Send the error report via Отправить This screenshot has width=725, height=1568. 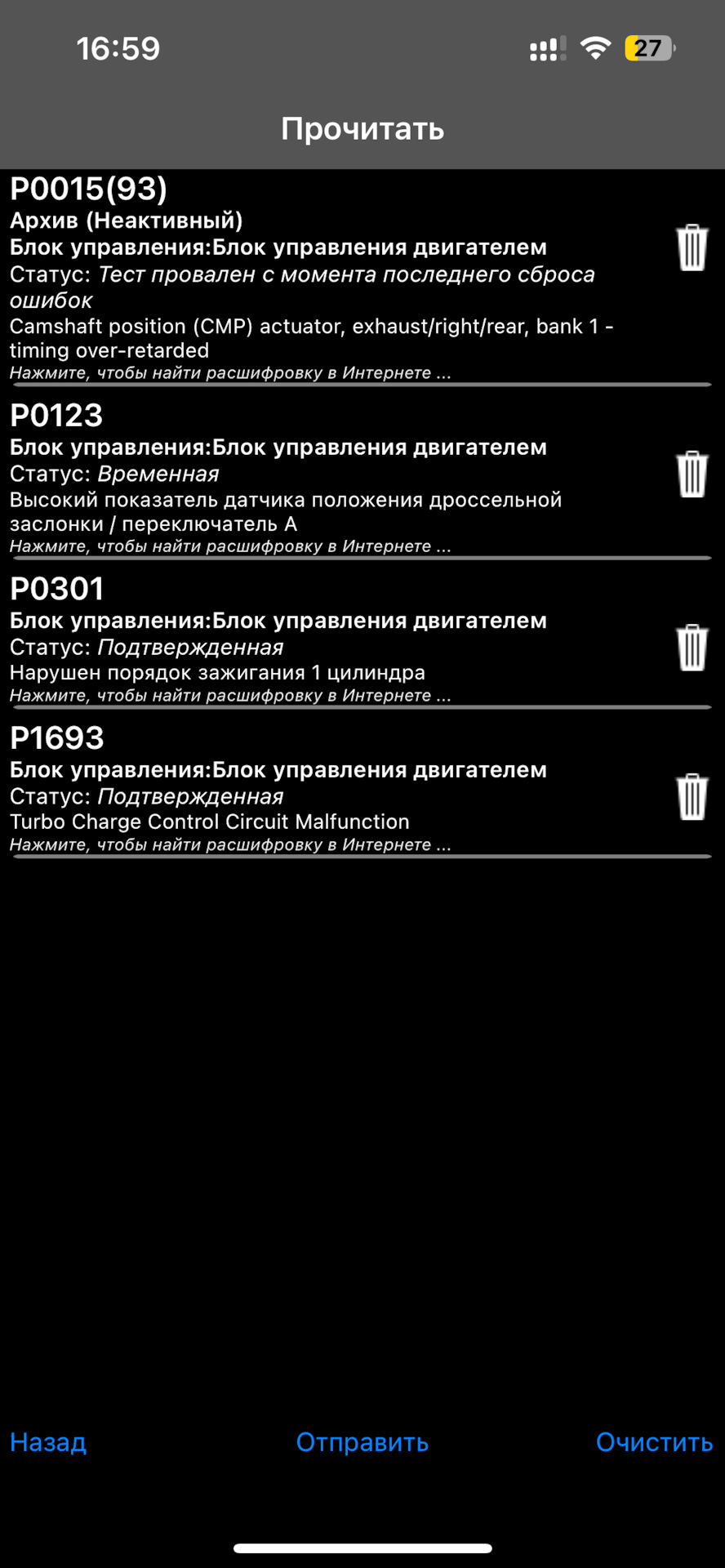coord(362,1442)
